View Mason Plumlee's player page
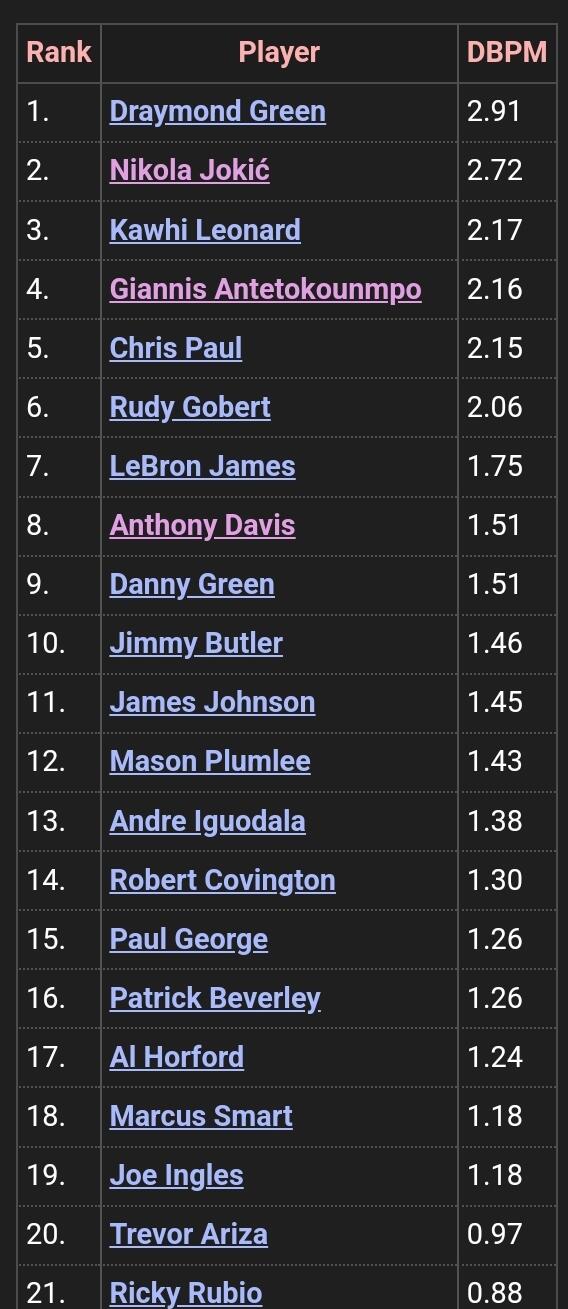The width and height of the screenshot is (568, 1309). (x=210, y=761)
